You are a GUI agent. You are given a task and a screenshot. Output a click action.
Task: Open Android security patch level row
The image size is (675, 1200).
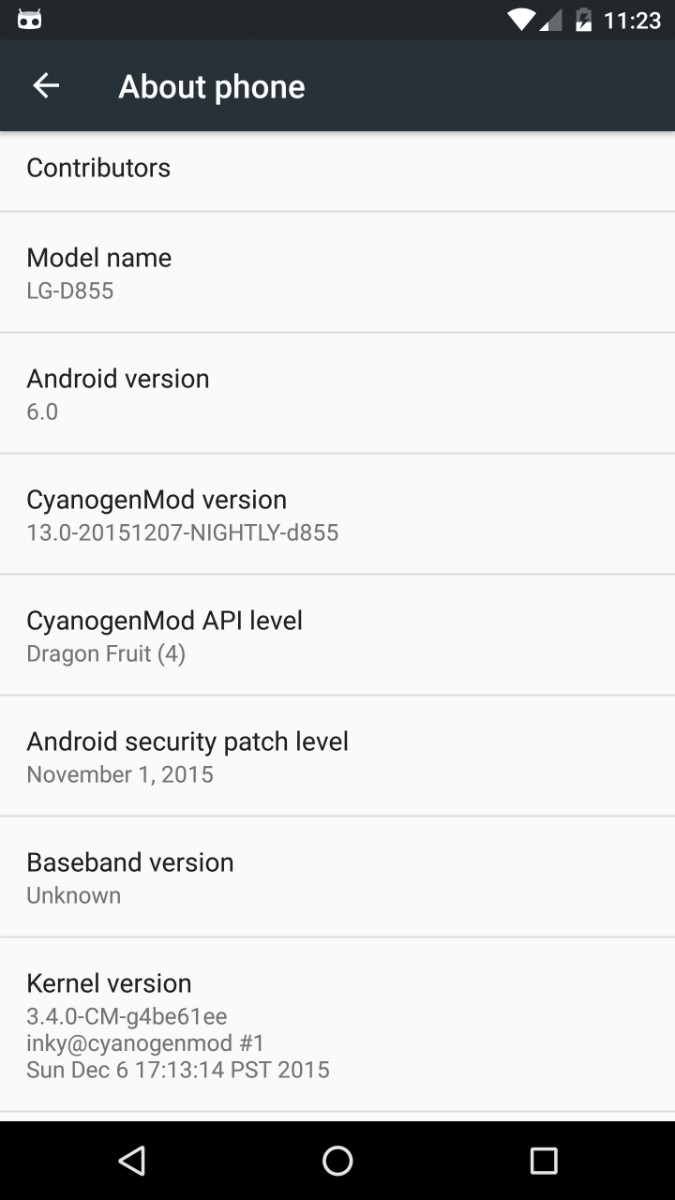click(x=337, y=757)
